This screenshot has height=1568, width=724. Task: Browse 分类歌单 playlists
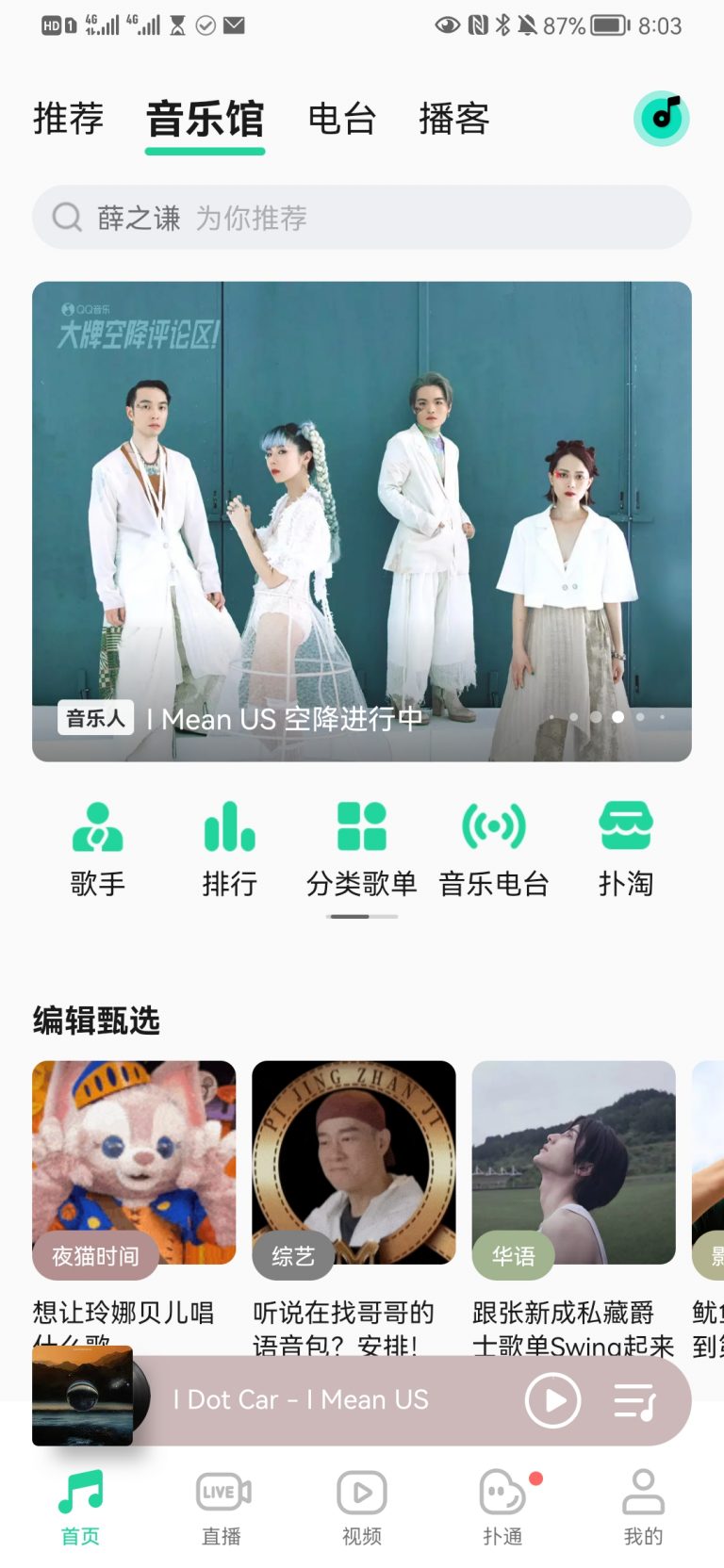point(361,848)
